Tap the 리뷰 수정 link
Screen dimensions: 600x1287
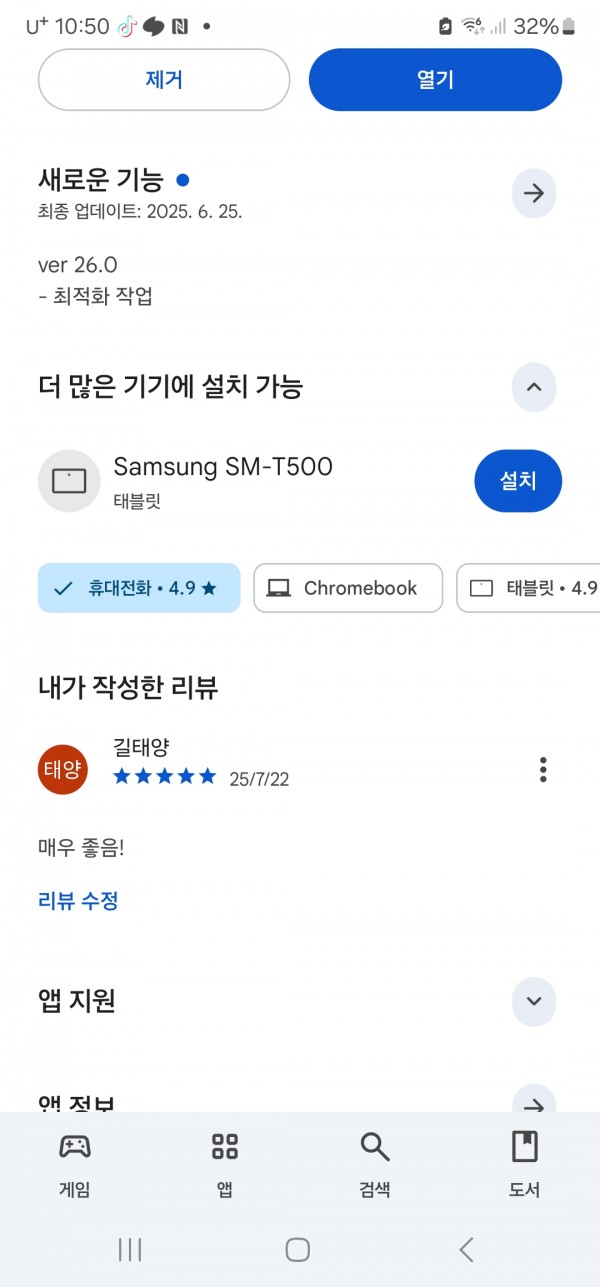[x=79, y=901]
